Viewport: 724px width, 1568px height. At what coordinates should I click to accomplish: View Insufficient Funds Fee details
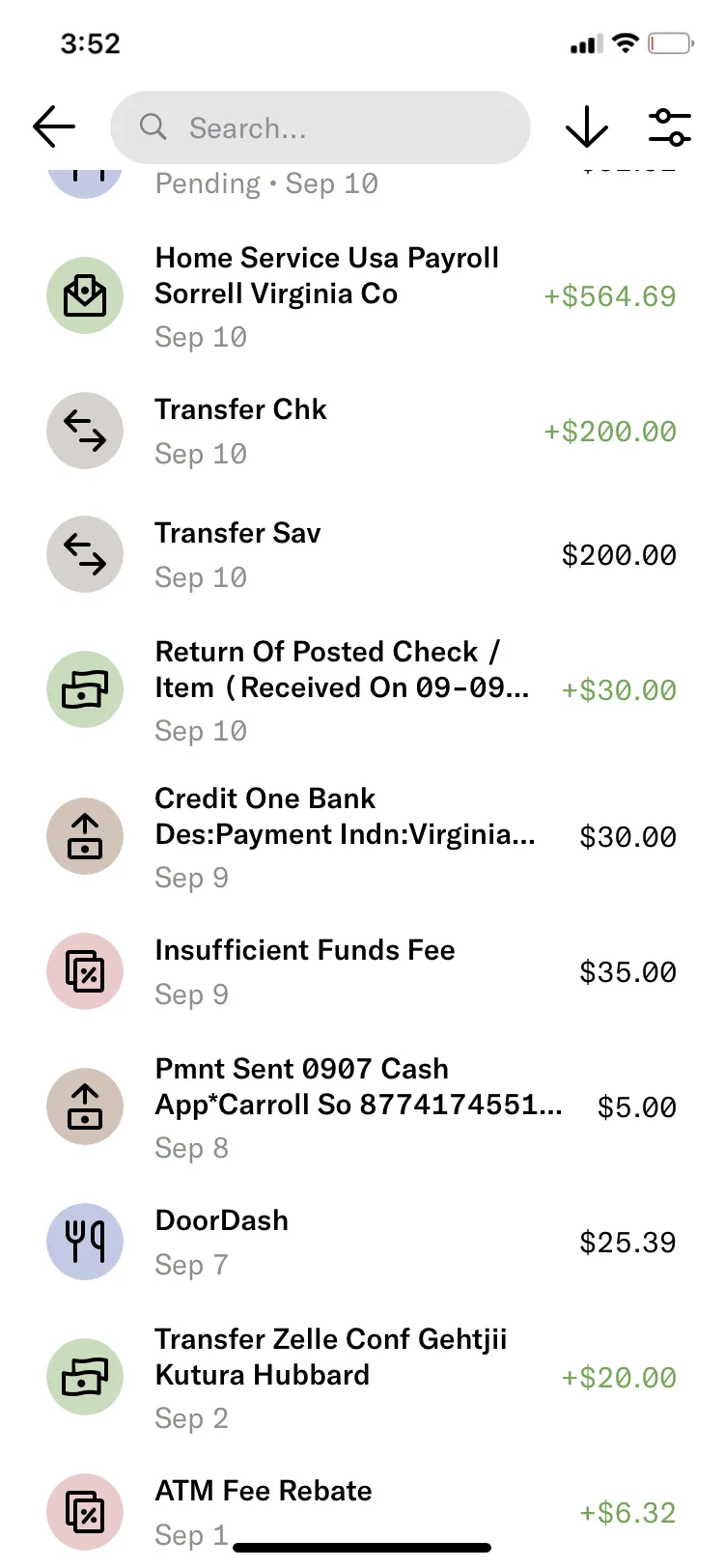tap(362, 971)
